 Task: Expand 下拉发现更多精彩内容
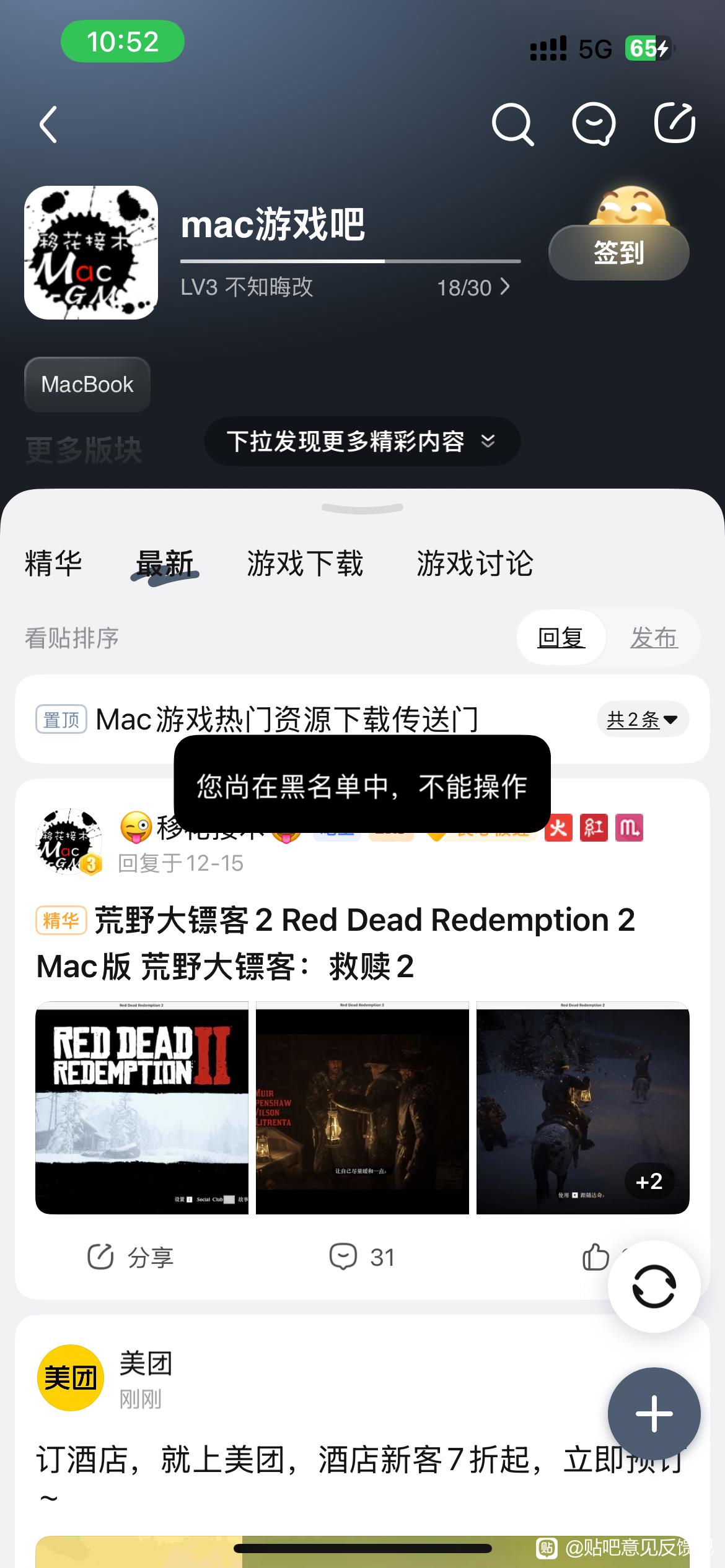[x=362, y=442]
